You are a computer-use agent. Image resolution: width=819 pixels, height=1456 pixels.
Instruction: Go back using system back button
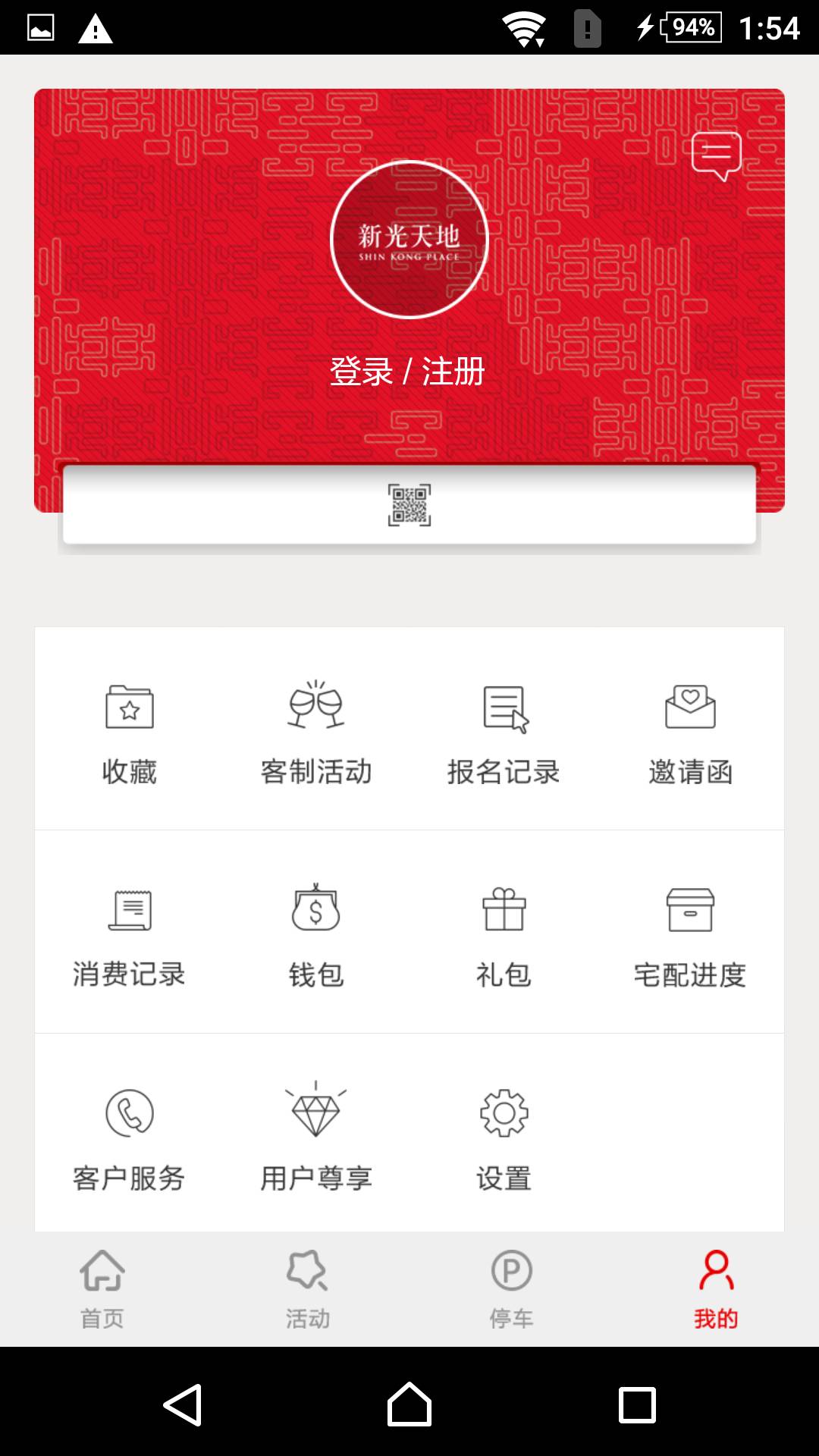pos(182,1404)
